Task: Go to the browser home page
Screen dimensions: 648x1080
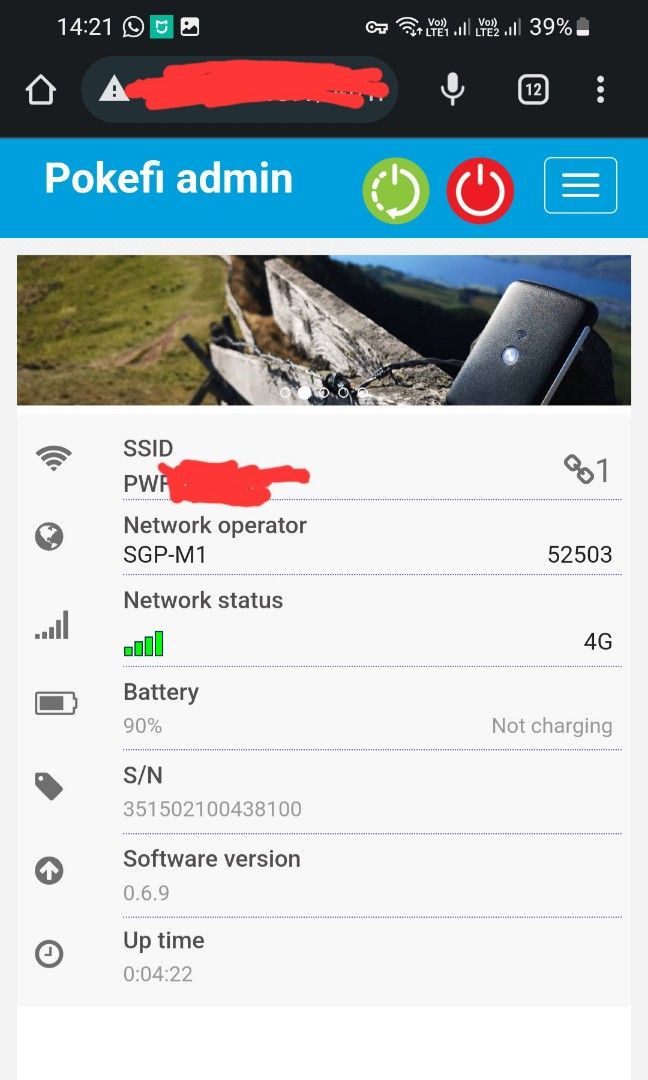Action: tap(40, 90)
